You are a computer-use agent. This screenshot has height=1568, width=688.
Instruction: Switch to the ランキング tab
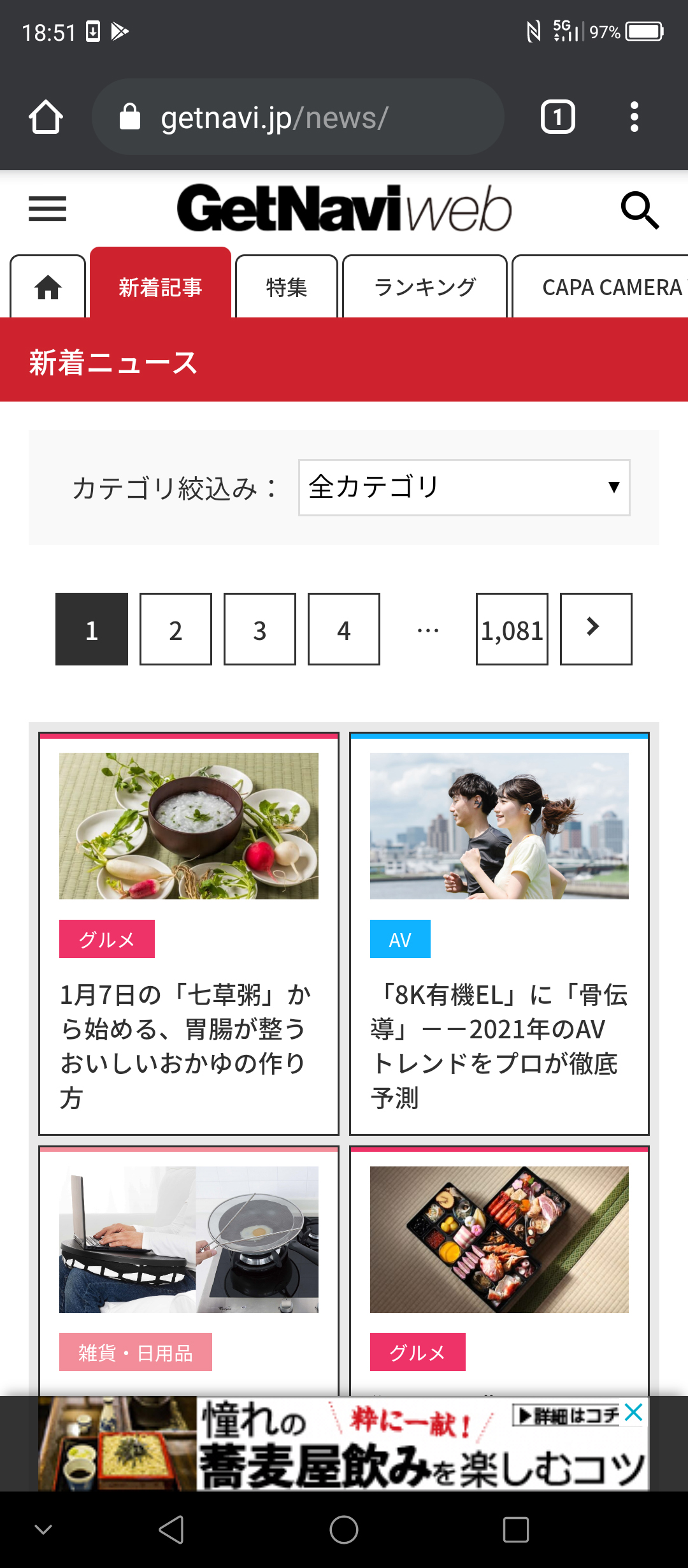click(x=425, y=287)
